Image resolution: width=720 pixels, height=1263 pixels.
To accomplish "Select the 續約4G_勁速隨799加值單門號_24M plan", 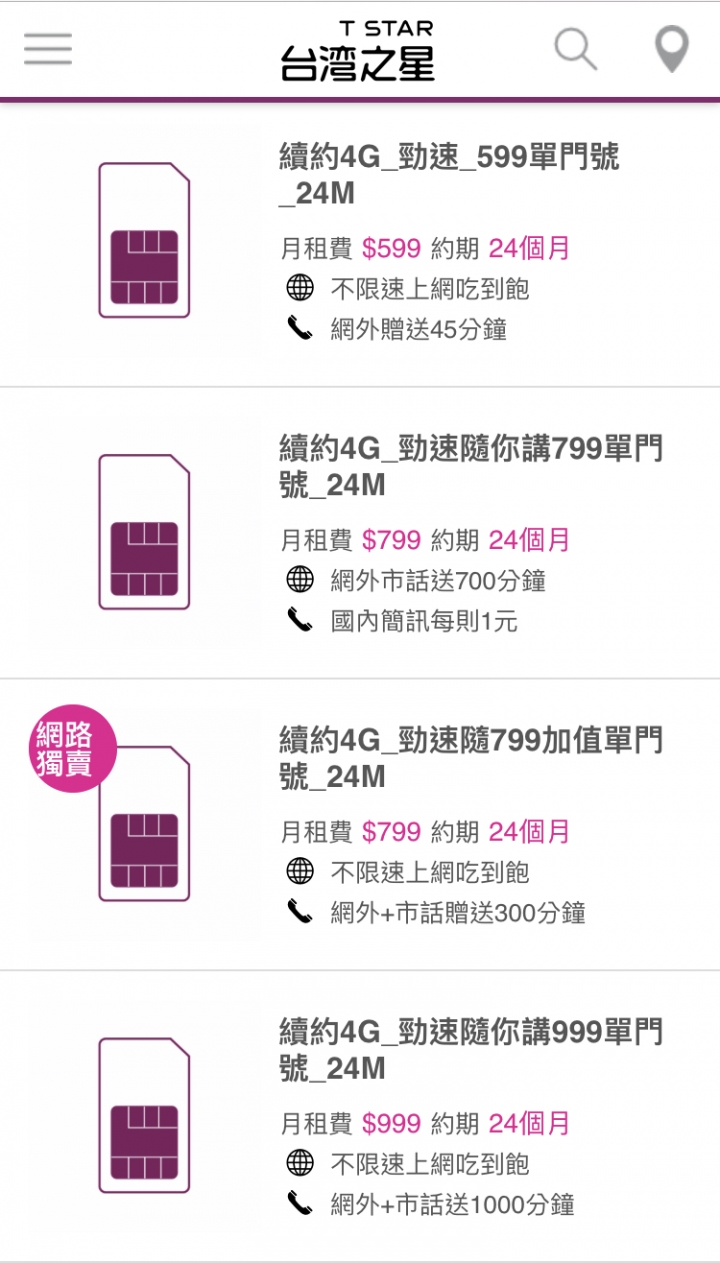I will tap(360, 825).
